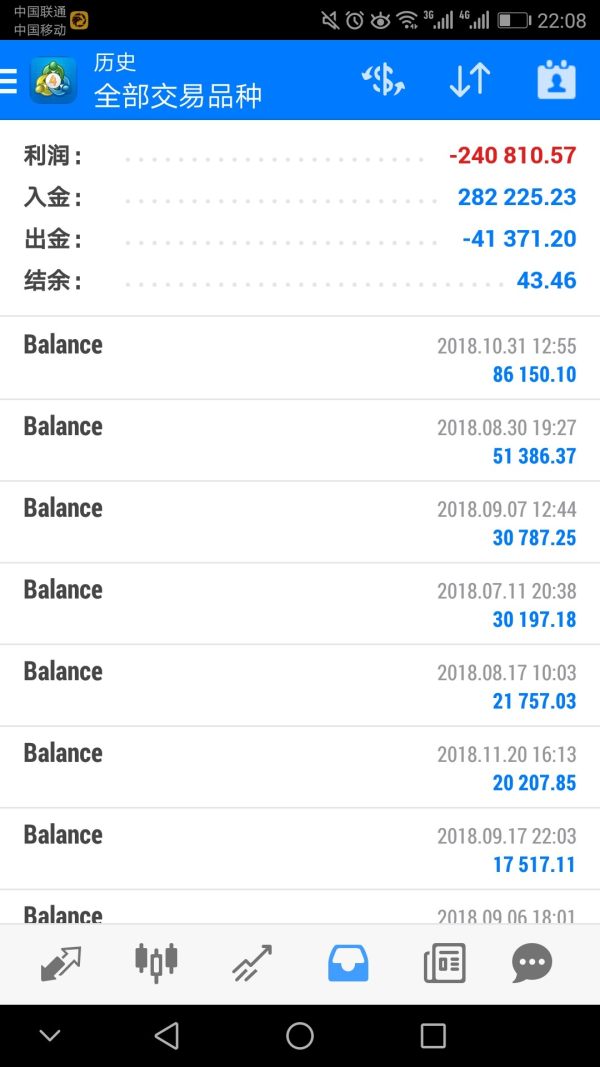Open the calendar date range icon
Screen dimensions: 600x1067
coord(556,80)
